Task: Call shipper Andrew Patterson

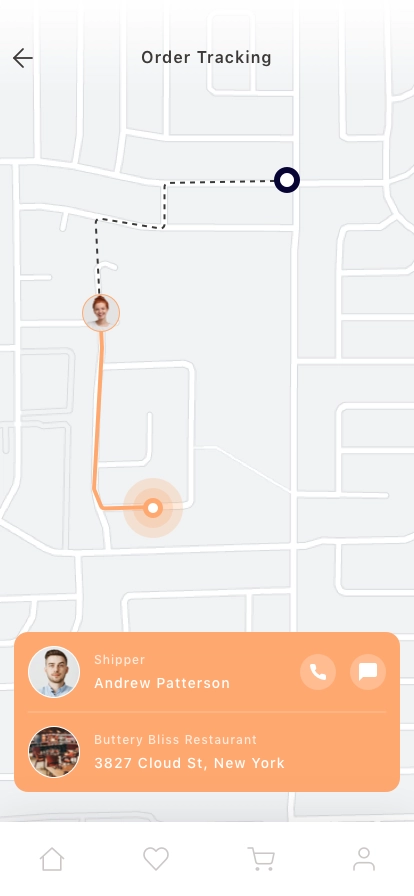Action: 318,672
